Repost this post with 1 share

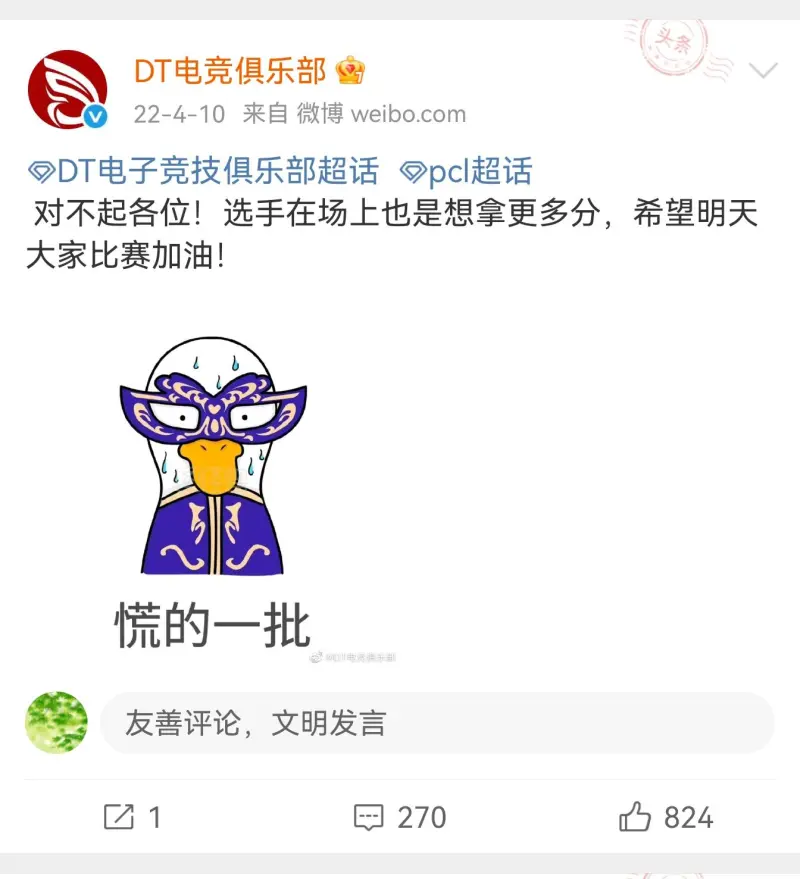pos(133,818)
